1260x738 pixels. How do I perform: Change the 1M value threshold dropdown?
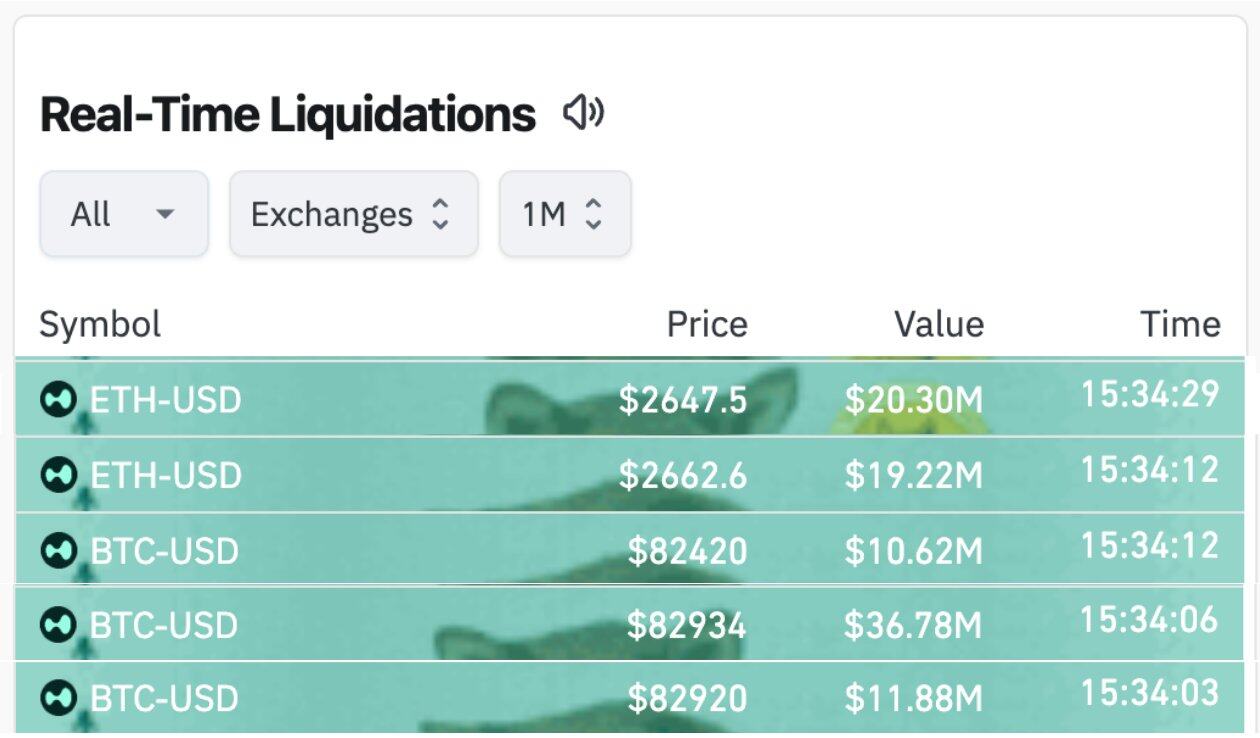(564, 214)
